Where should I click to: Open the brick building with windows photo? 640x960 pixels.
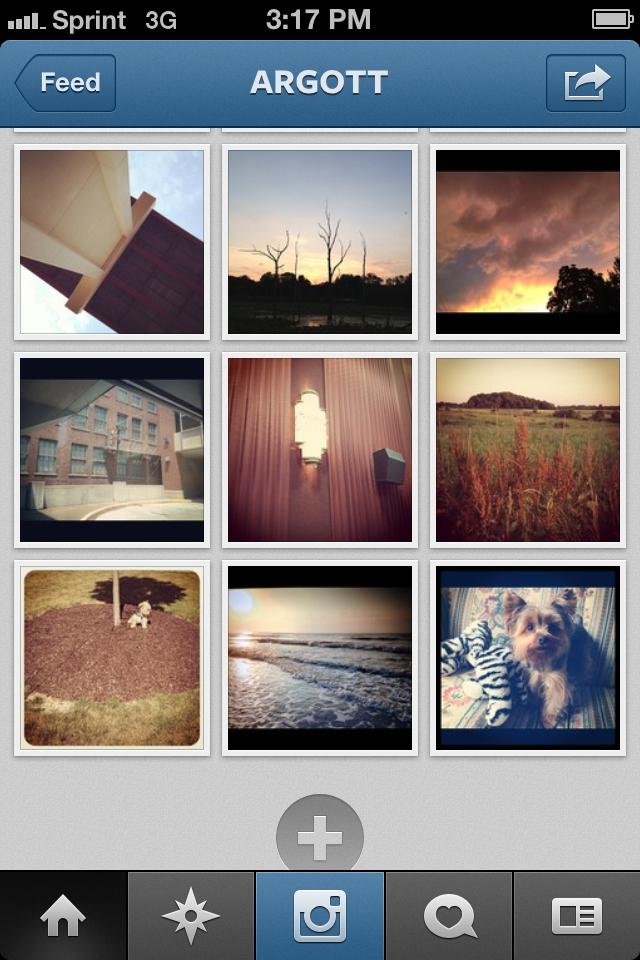pyautogui.click(x=112, y=450)
